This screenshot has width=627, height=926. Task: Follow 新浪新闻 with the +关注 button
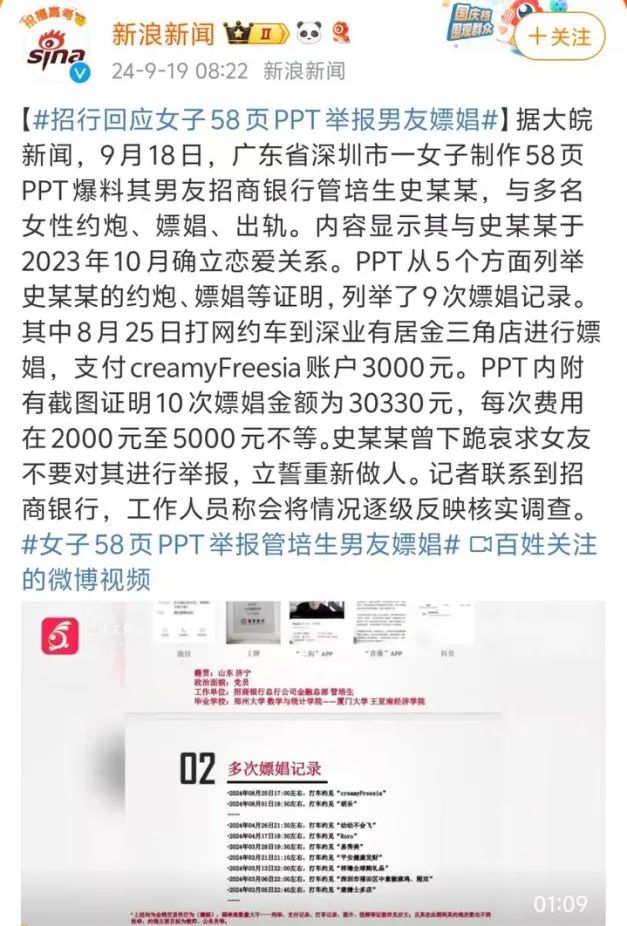(561, 37)
